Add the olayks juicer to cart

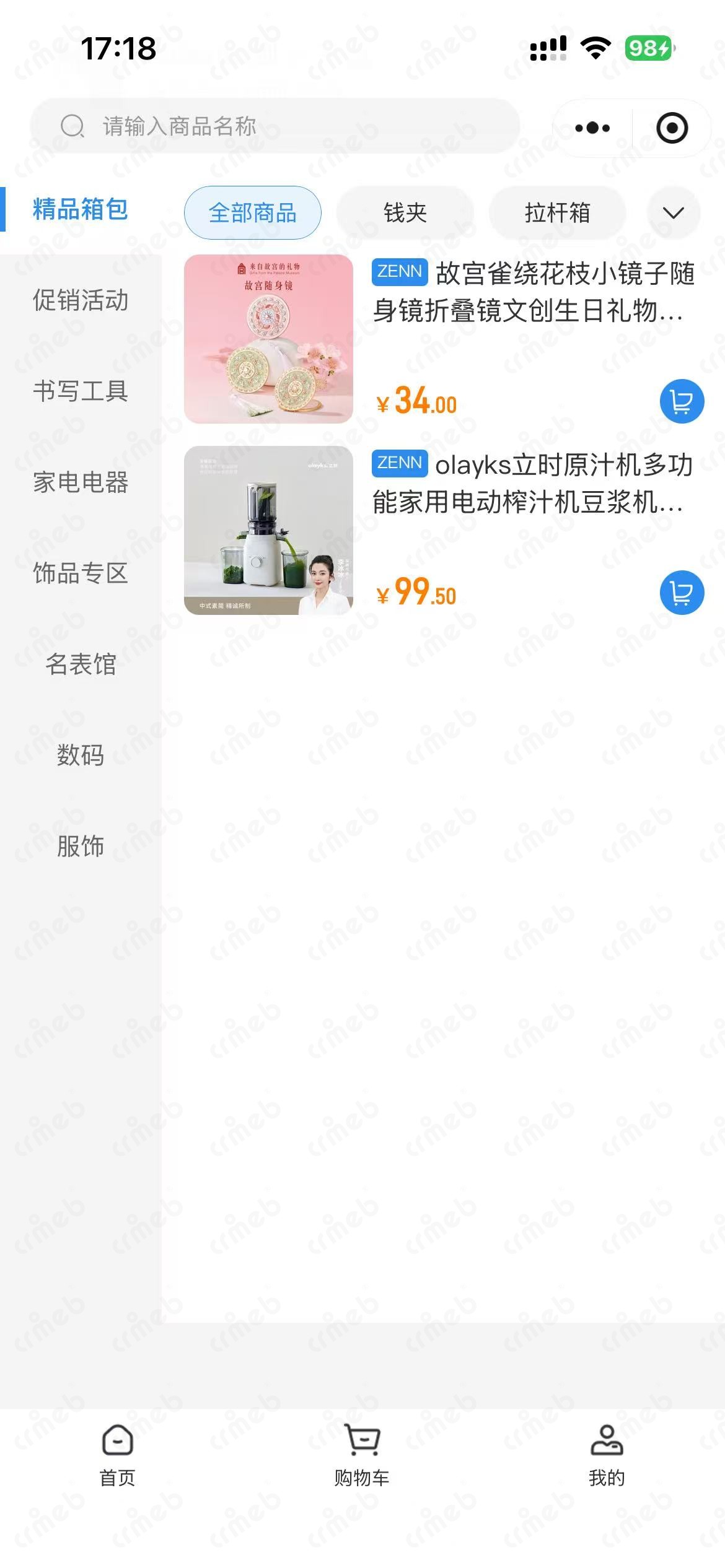(682, 593)
